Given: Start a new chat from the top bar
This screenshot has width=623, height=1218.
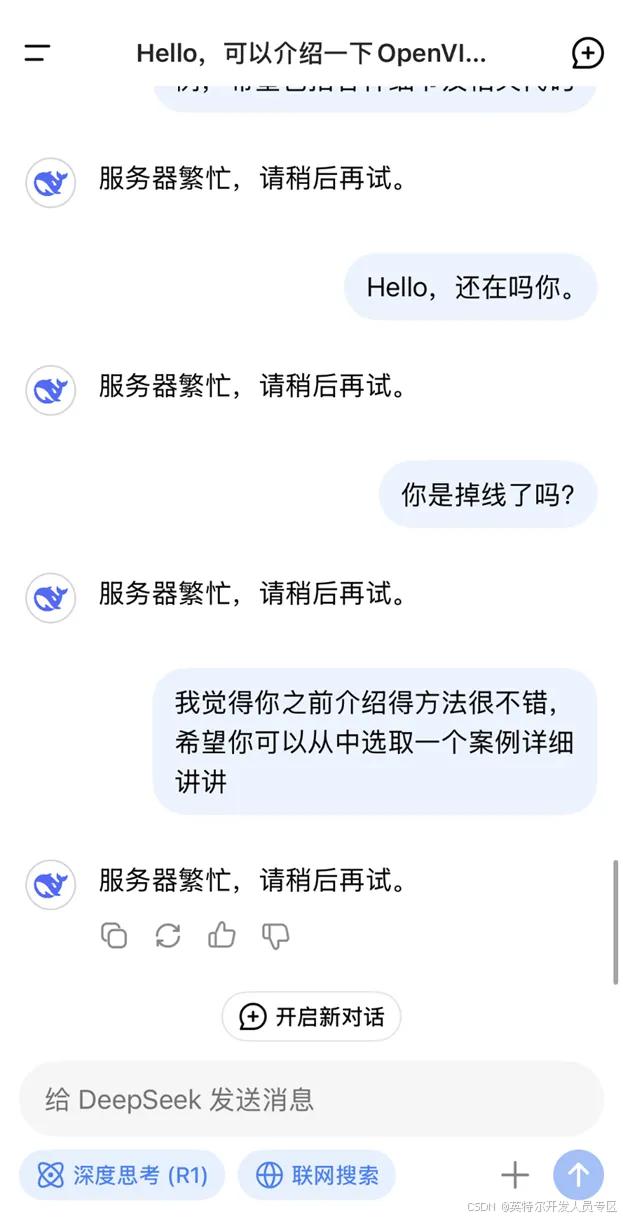Looking at the screenshot, I should pos(587,53).
